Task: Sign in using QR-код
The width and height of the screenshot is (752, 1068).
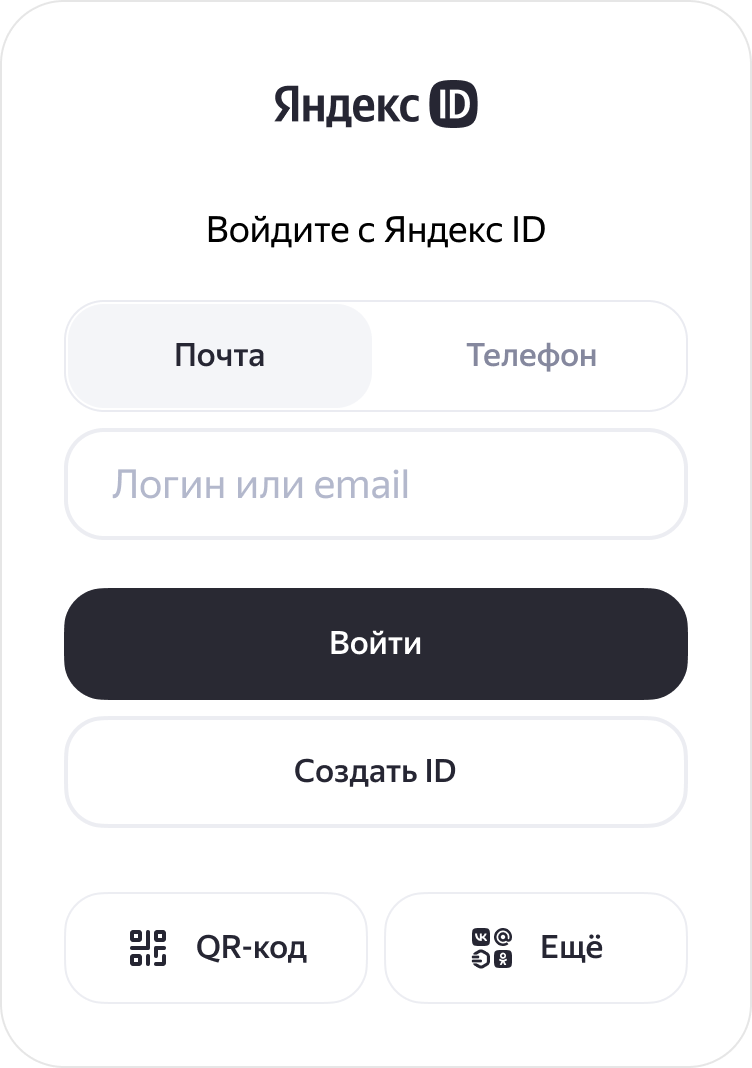Action: 216,947
